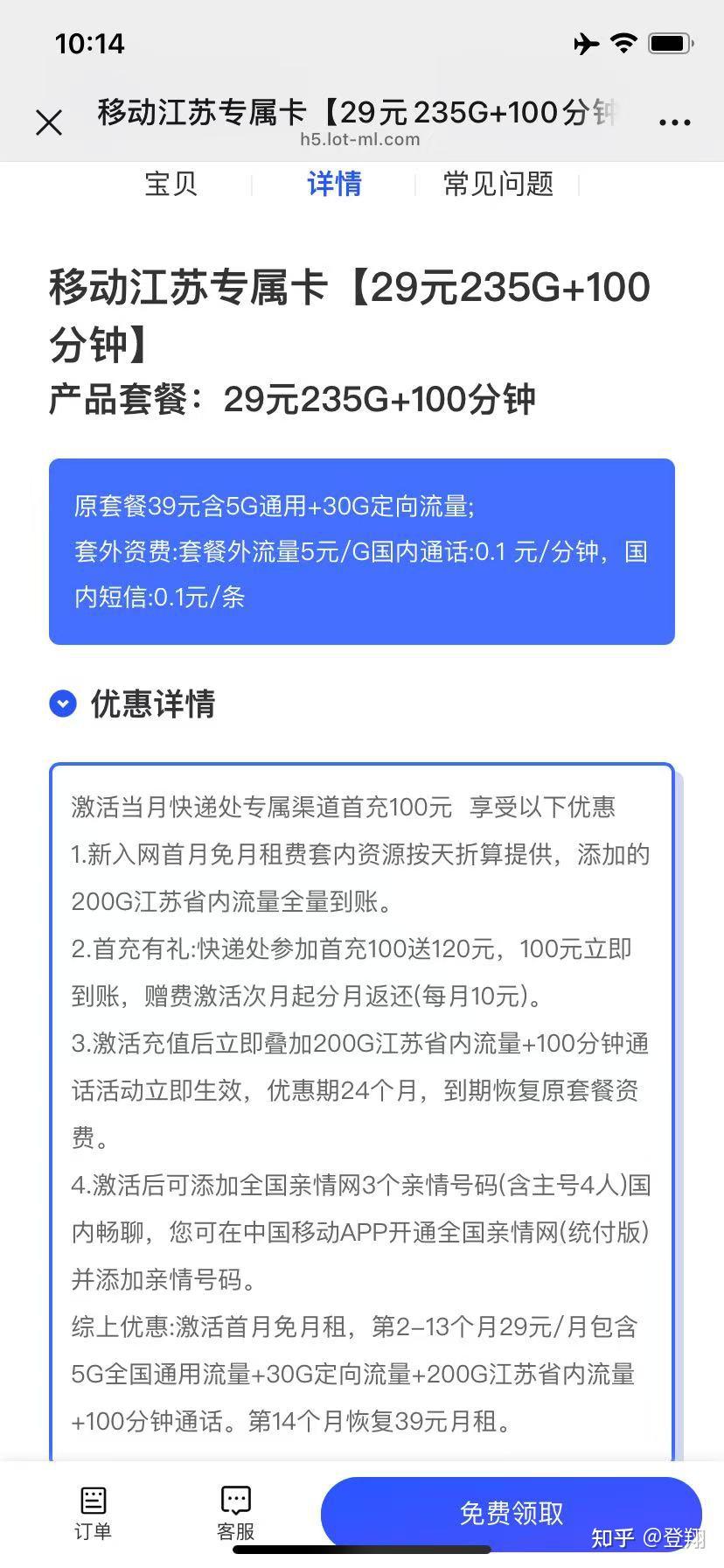Close the page with the X button
Screen dimensions: 724x1568
tap(49, 122)
